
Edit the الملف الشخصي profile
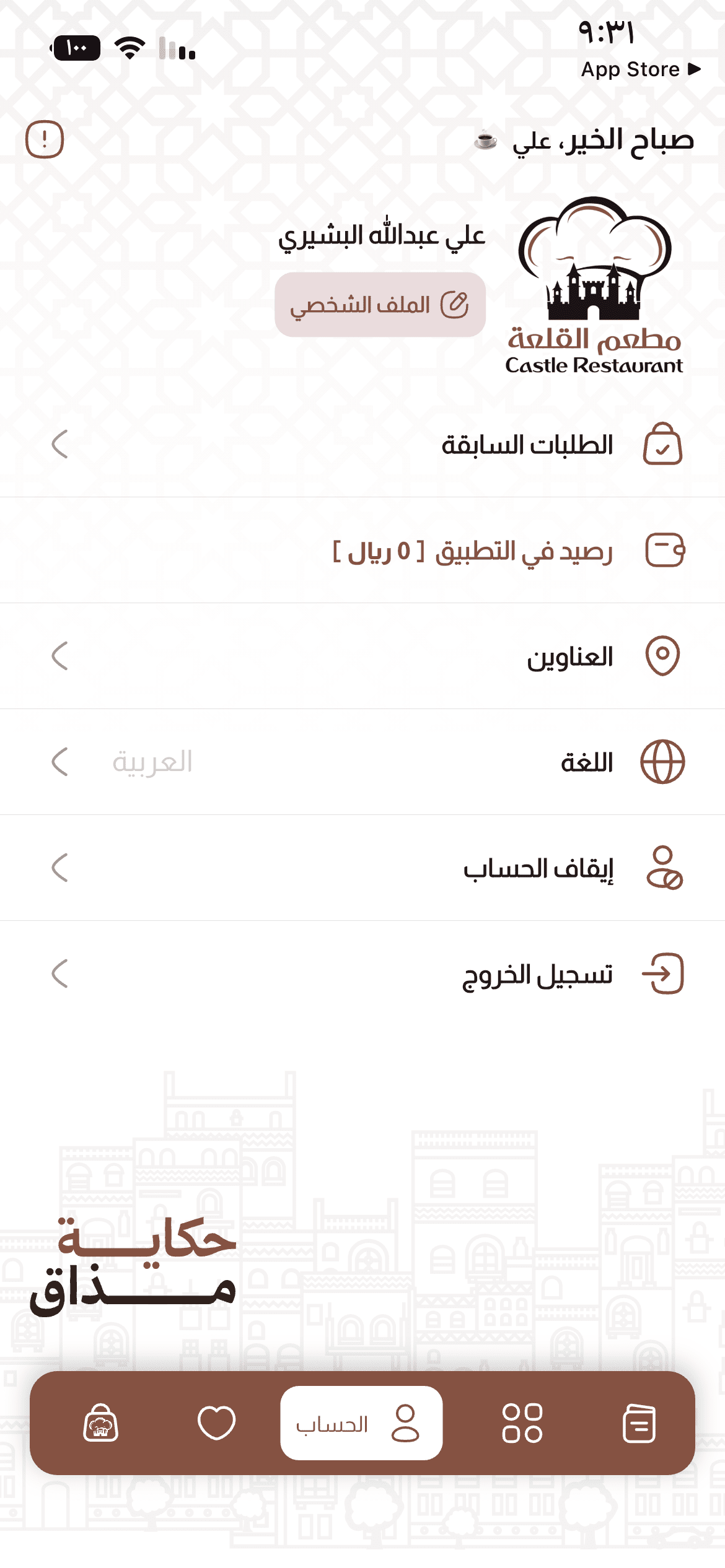point(380,305)
